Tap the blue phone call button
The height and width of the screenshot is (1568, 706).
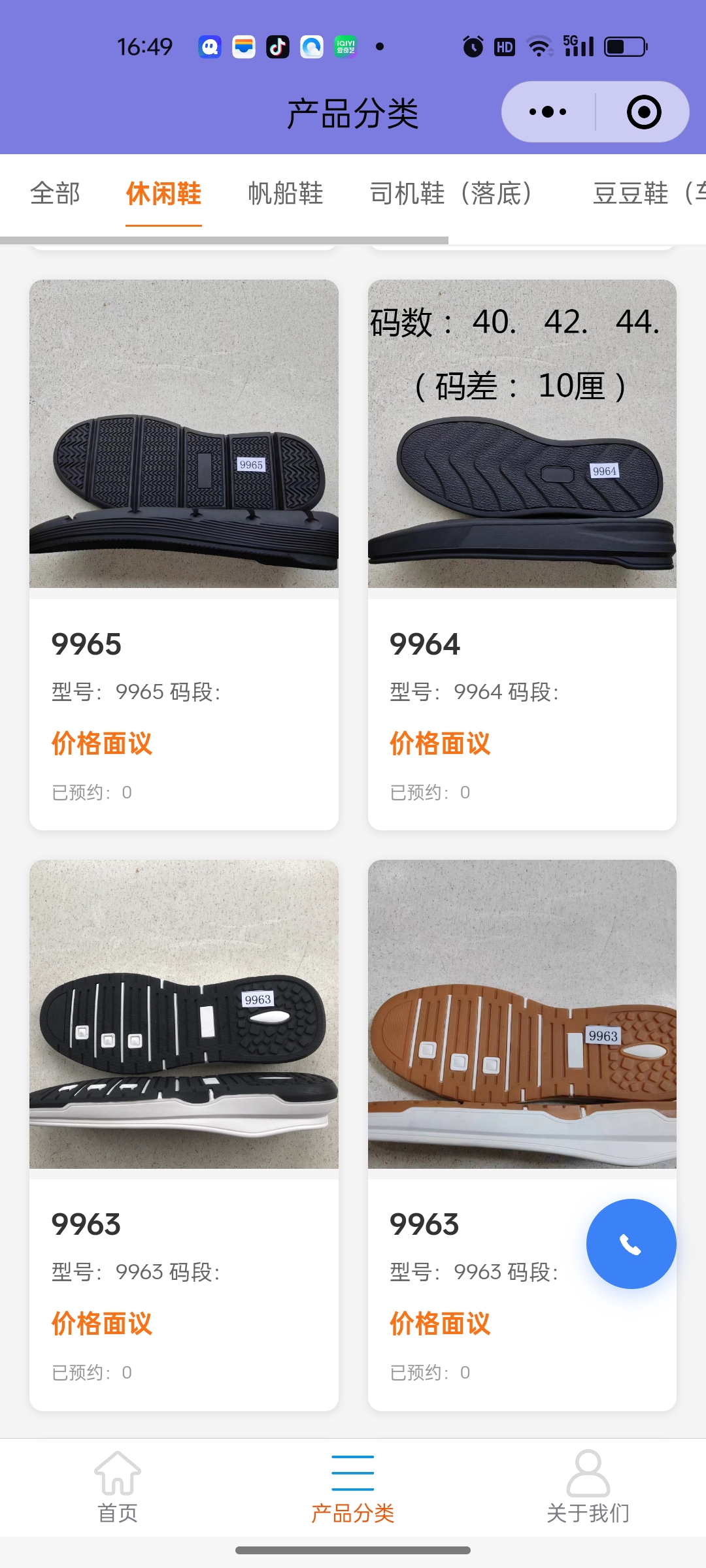pyautogui.click(x=631, y=1244)
